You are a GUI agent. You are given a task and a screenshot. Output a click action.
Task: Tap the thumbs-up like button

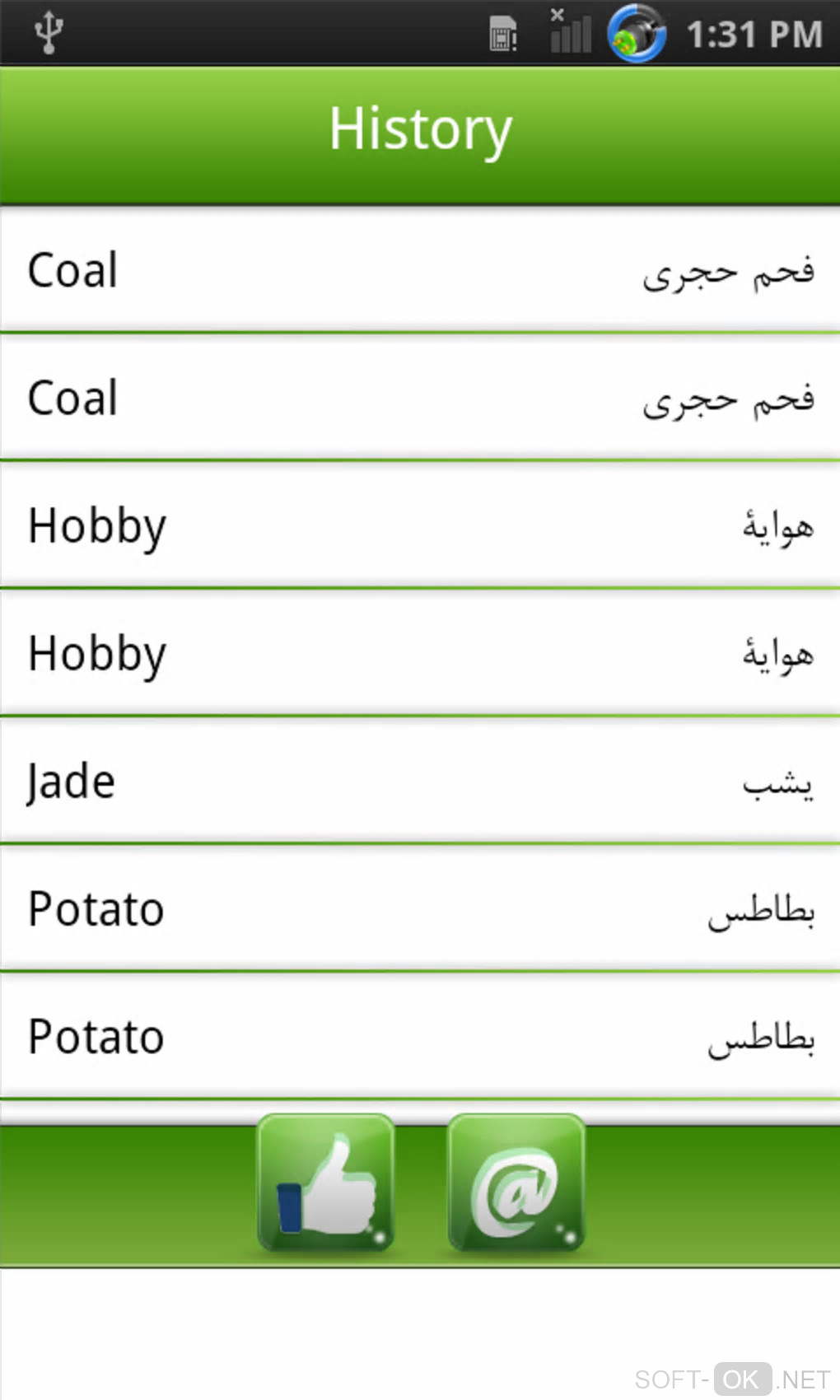pyautogui.click(x=326, y=1183)
